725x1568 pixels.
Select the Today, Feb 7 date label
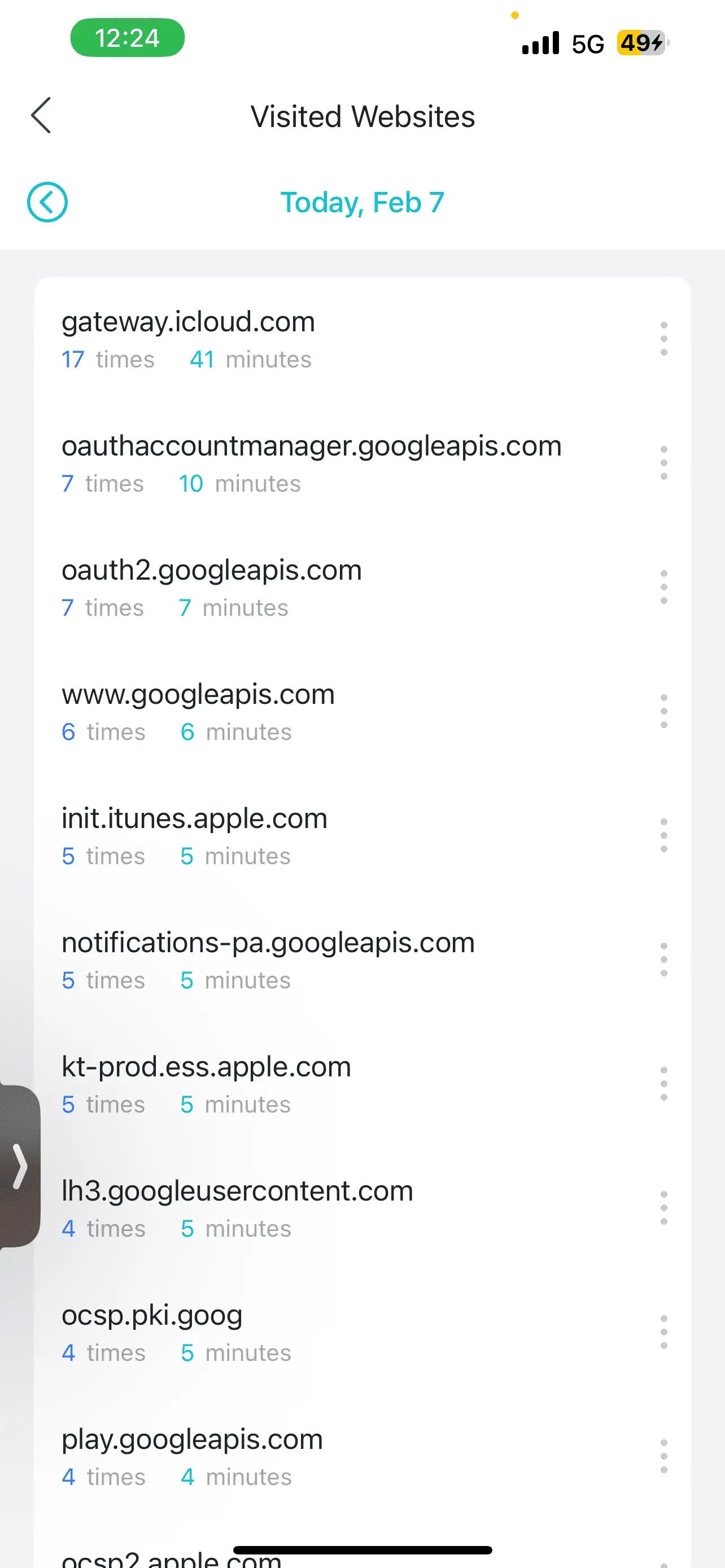click(x=362, y=202)
